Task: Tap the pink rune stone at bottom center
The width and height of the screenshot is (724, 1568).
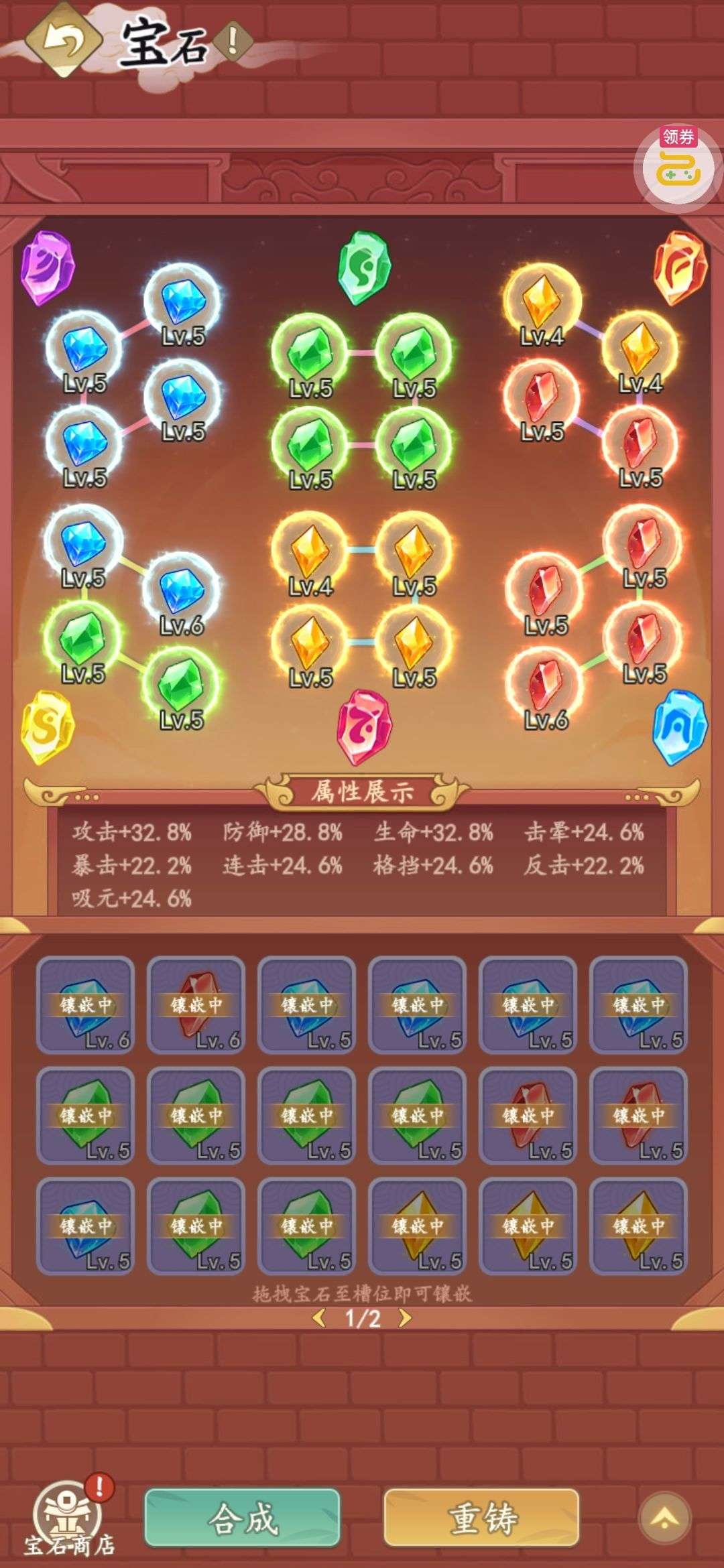Action: (x=364, y=728)
